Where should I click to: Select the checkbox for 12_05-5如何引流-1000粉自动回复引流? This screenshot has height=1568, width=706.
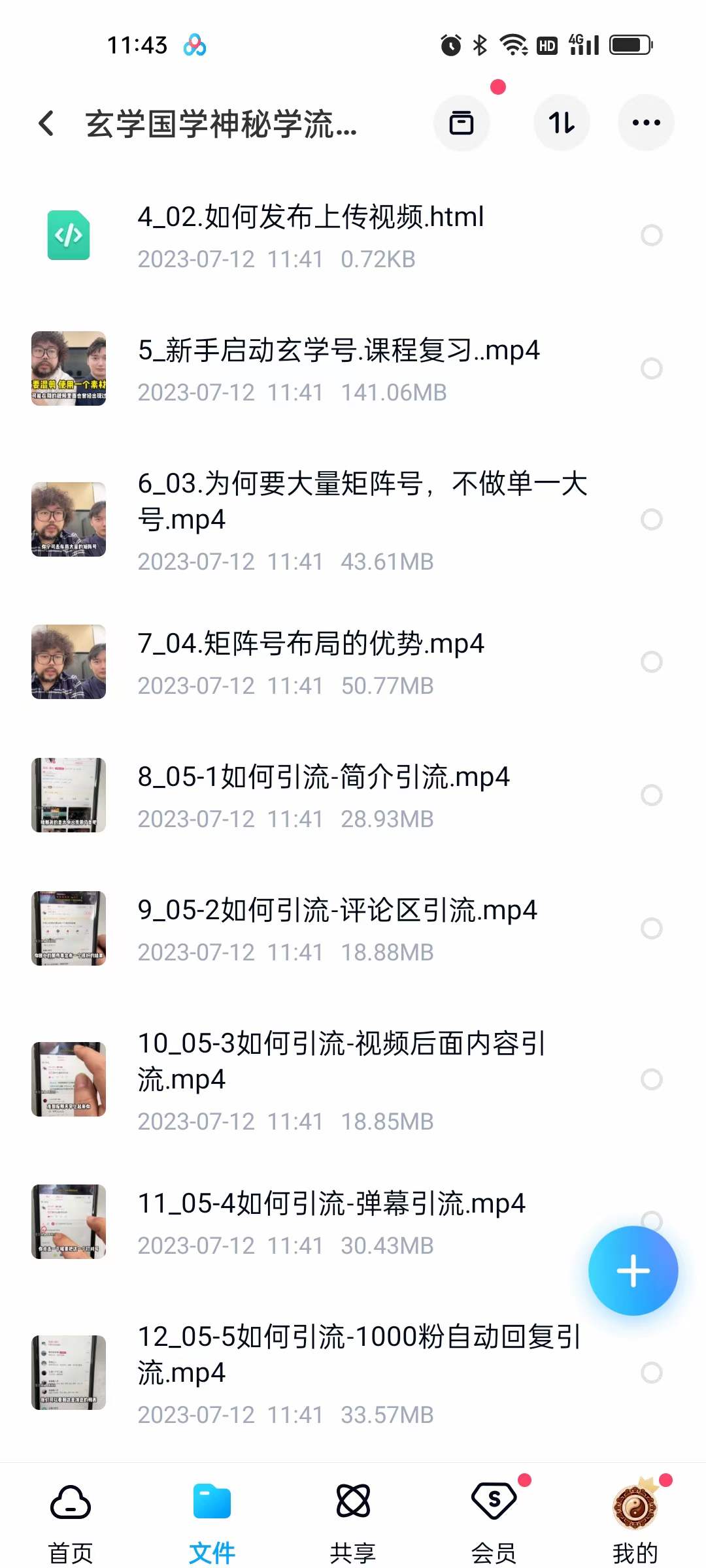(x=651, y=1373)
